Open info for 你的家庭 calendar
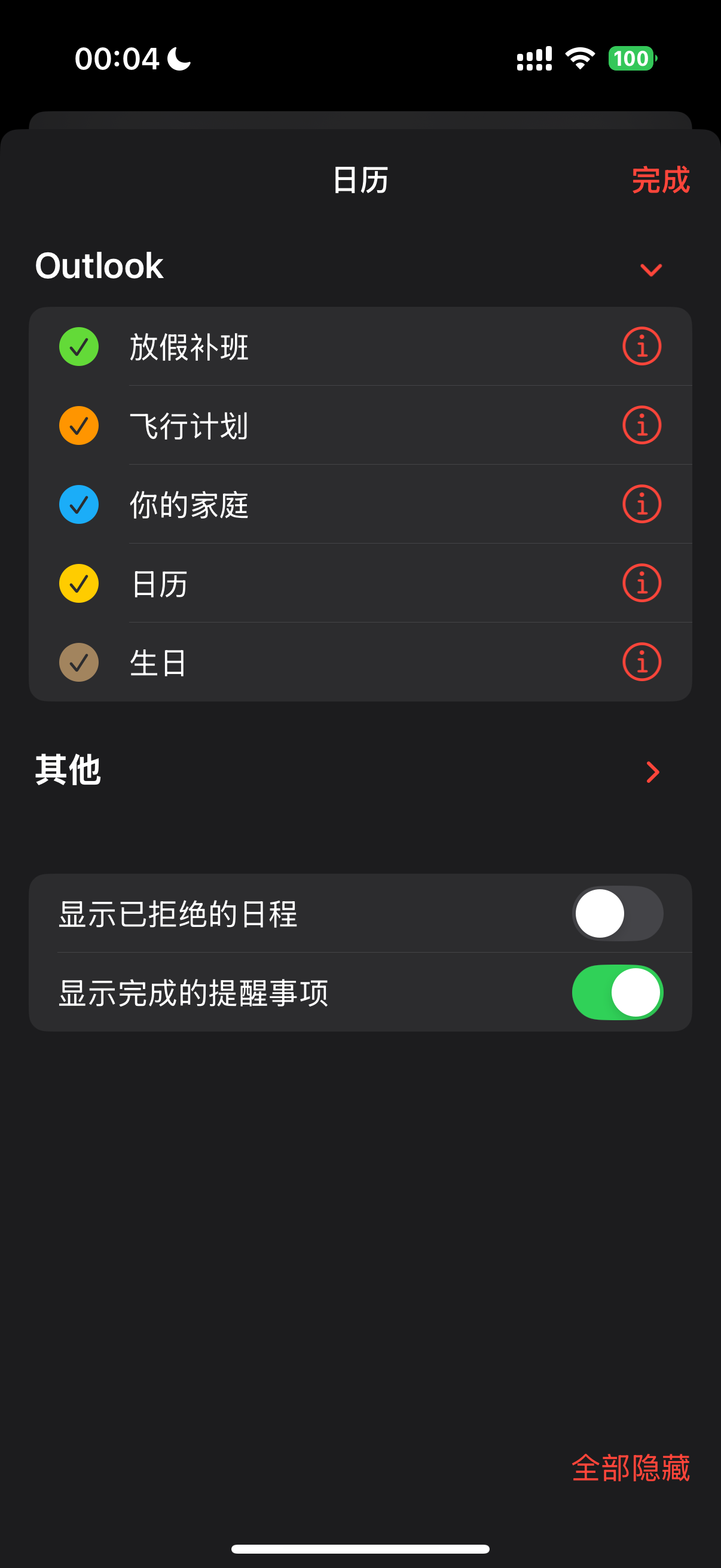Viewport: 721px width, 1568px height. pyautogui.click(x=641, y=504)
